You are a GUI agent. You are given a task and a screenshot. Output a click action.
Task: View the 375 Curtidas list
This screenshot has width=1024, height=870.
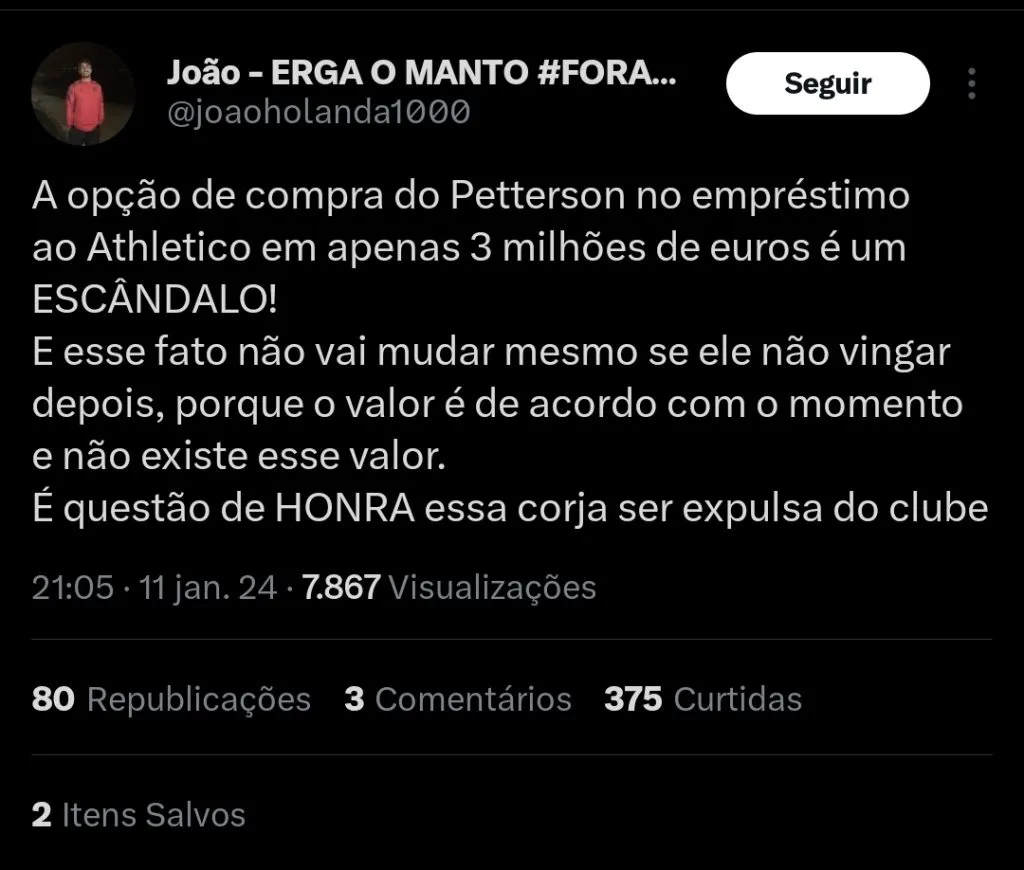coord(703,699)
